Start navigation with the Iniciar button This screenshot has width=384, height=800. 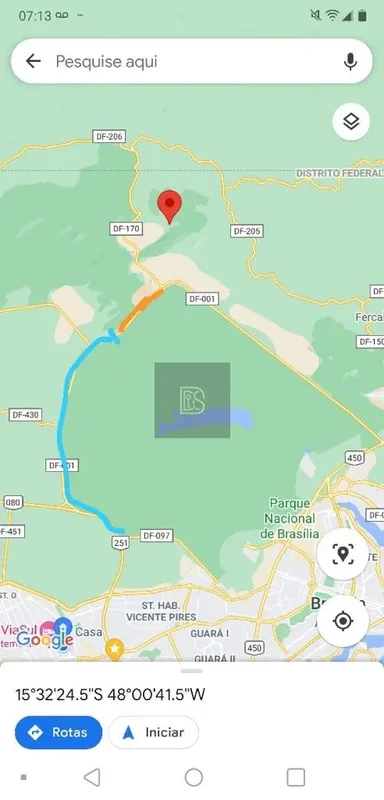pos(153,732)
